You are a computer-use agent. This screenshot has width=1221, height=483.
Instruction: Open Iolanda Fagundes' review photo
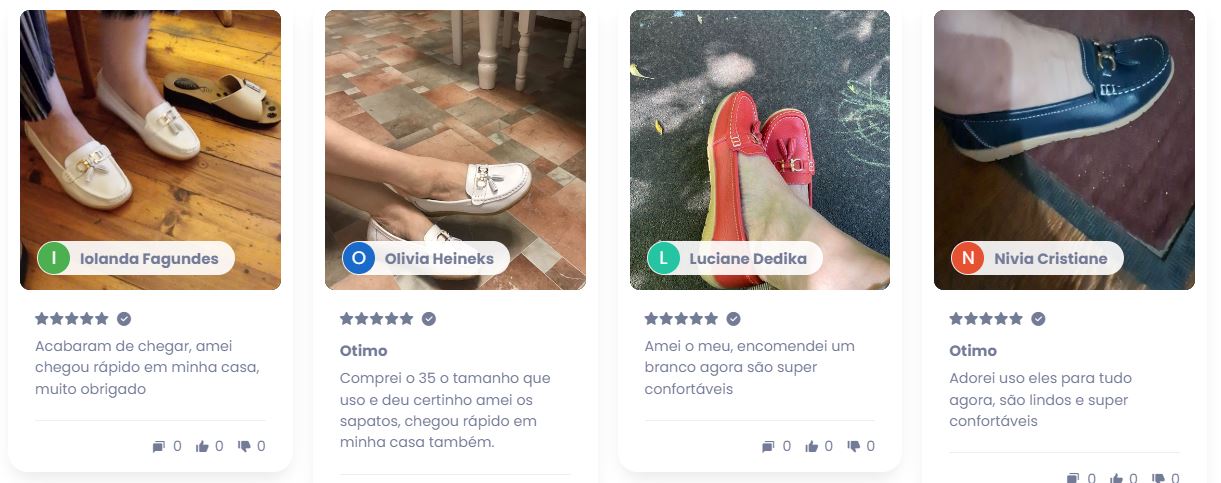[150, 130]
